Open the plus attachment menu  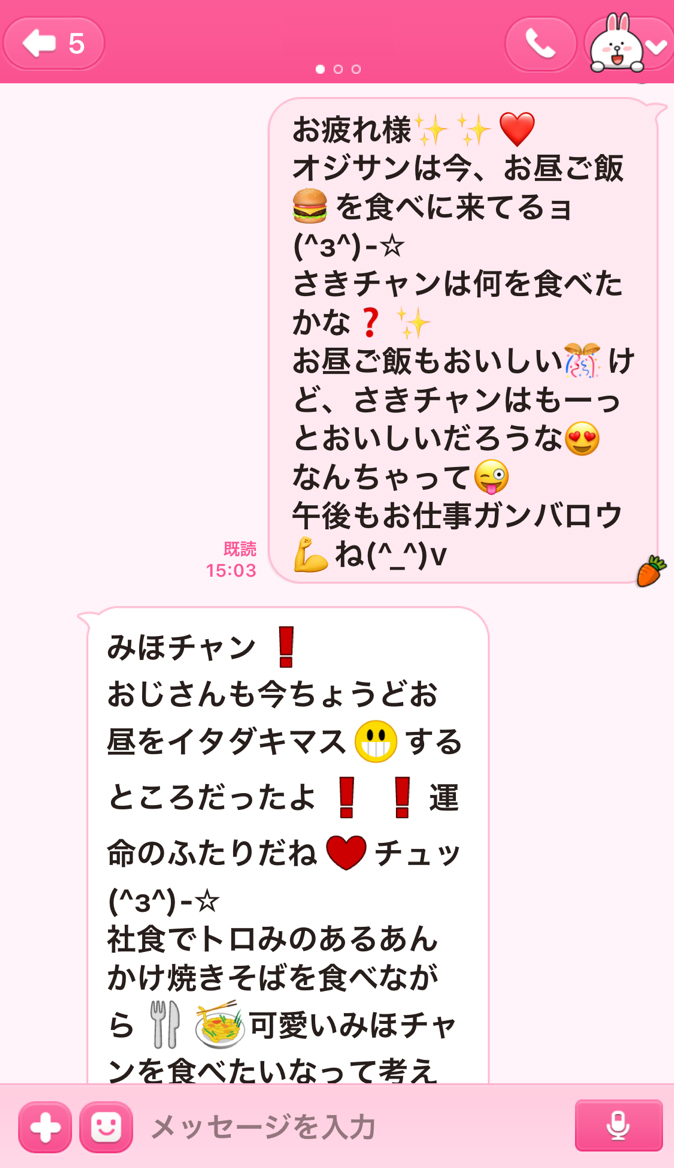pos(45,1127)
